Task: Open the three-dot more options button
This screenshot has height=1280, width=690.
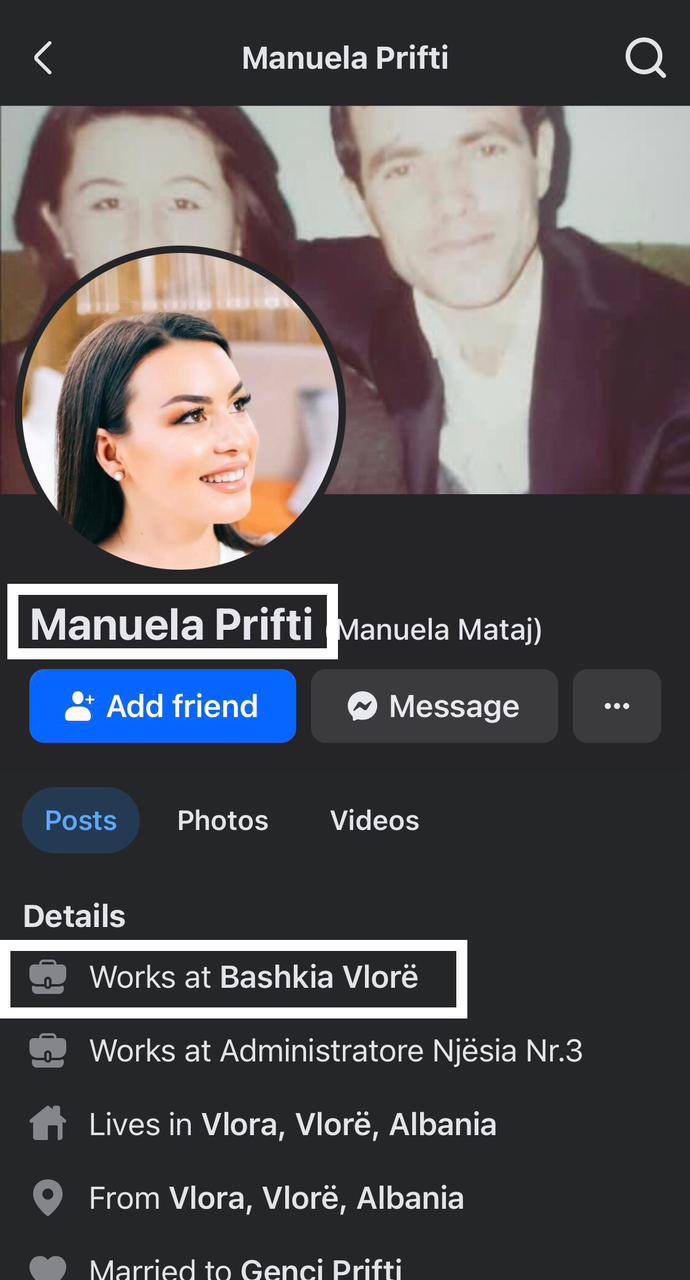Action: pyautogui.click(x=616, y=706)
